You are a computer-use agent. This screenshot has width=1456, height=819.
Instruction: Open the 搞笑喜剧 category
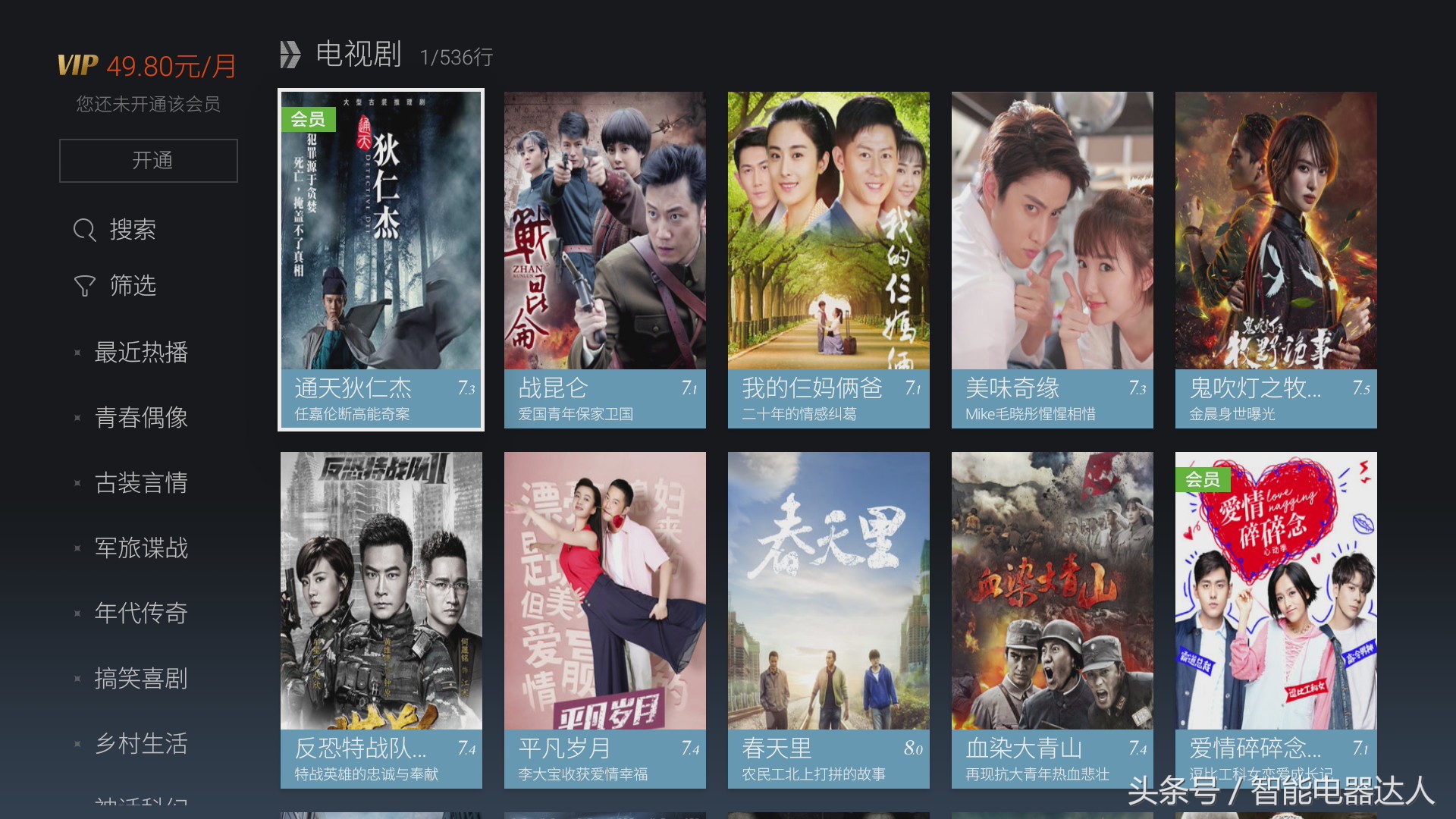tap(141, 679)
